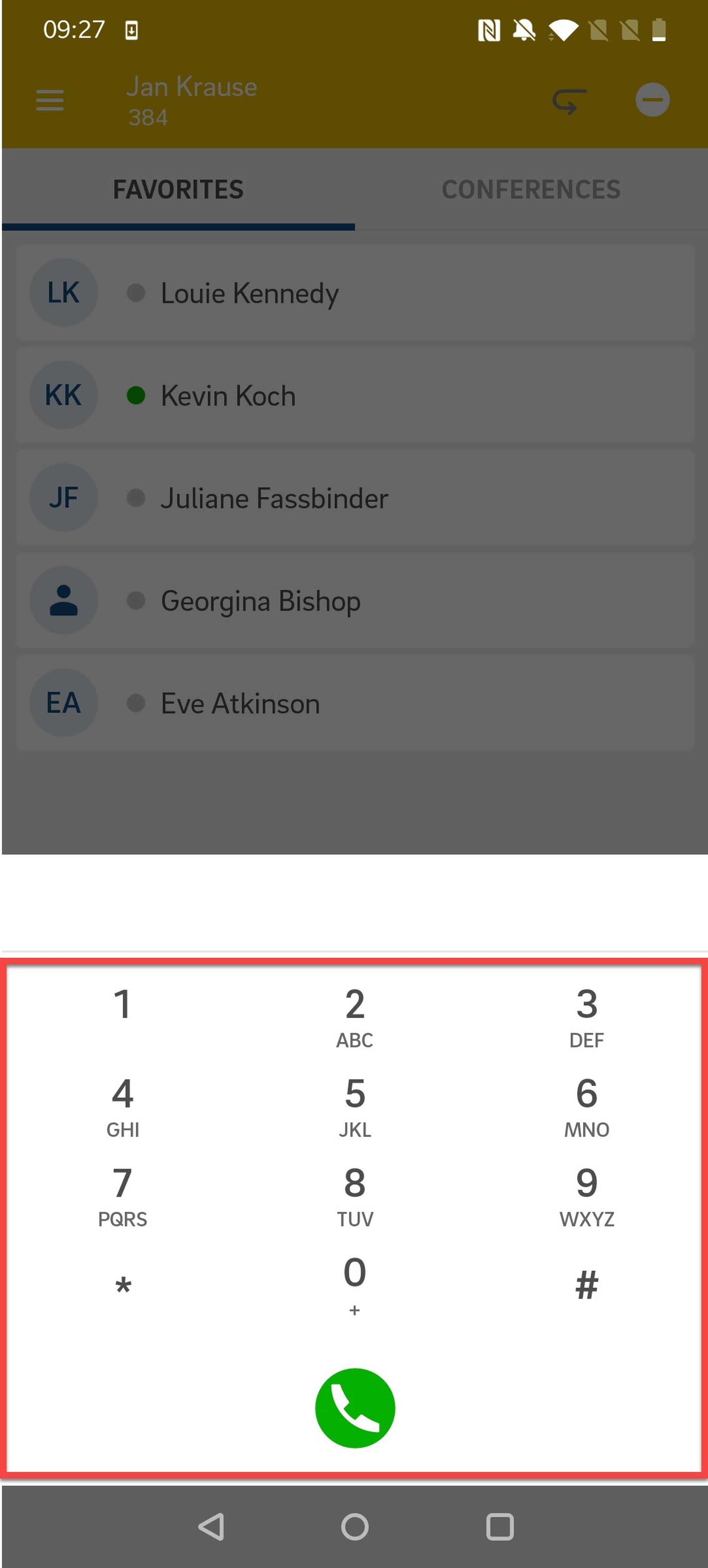The image size is (708, 1568).
Task: Start the call with green phone button
Action: (355, 1407)
